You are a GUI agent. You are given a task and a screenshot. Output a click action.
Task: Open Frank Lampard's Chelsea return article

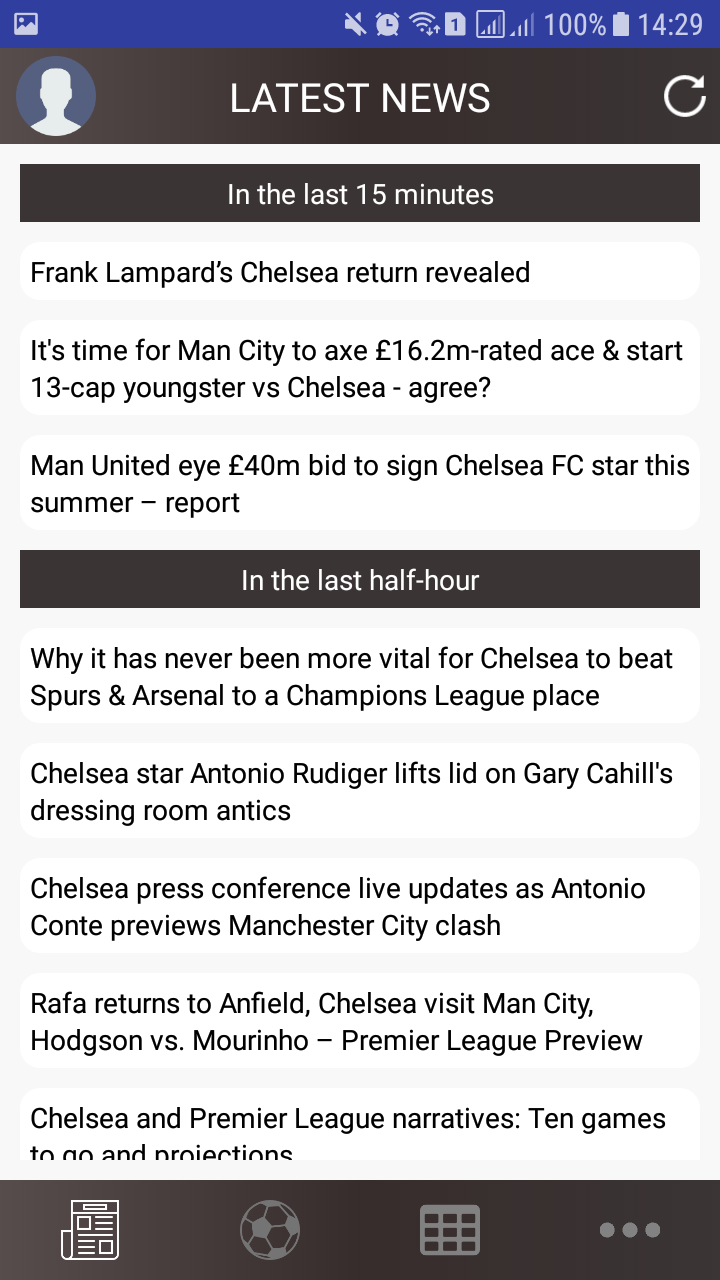360,271
